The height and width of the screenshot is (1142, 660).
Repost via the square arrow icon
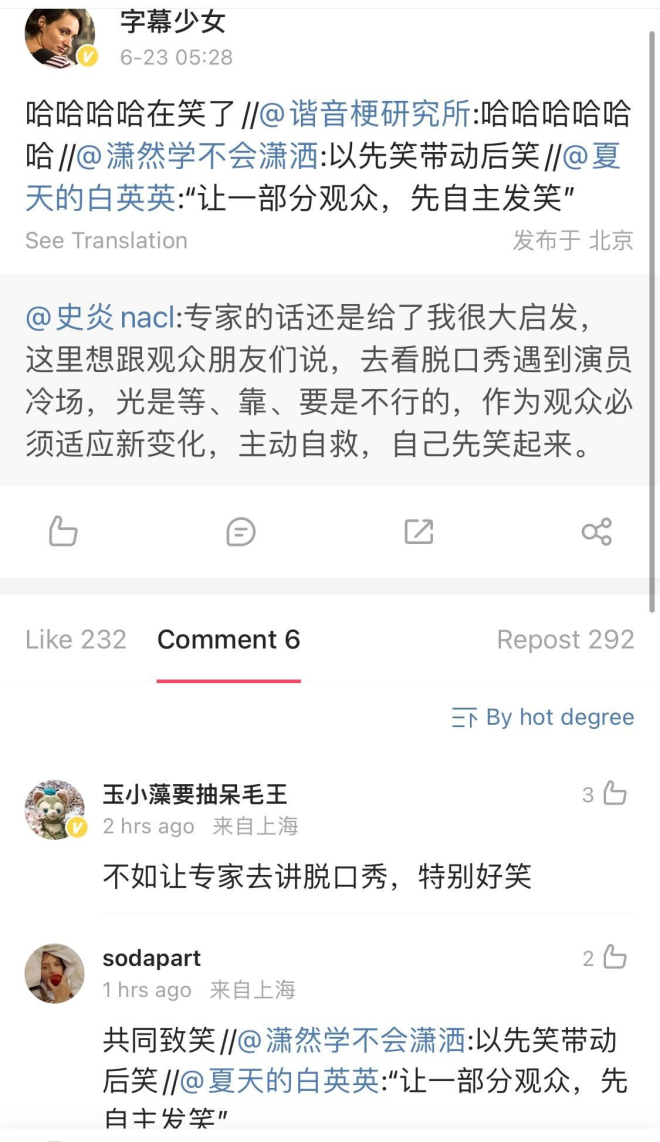(418, 531)
